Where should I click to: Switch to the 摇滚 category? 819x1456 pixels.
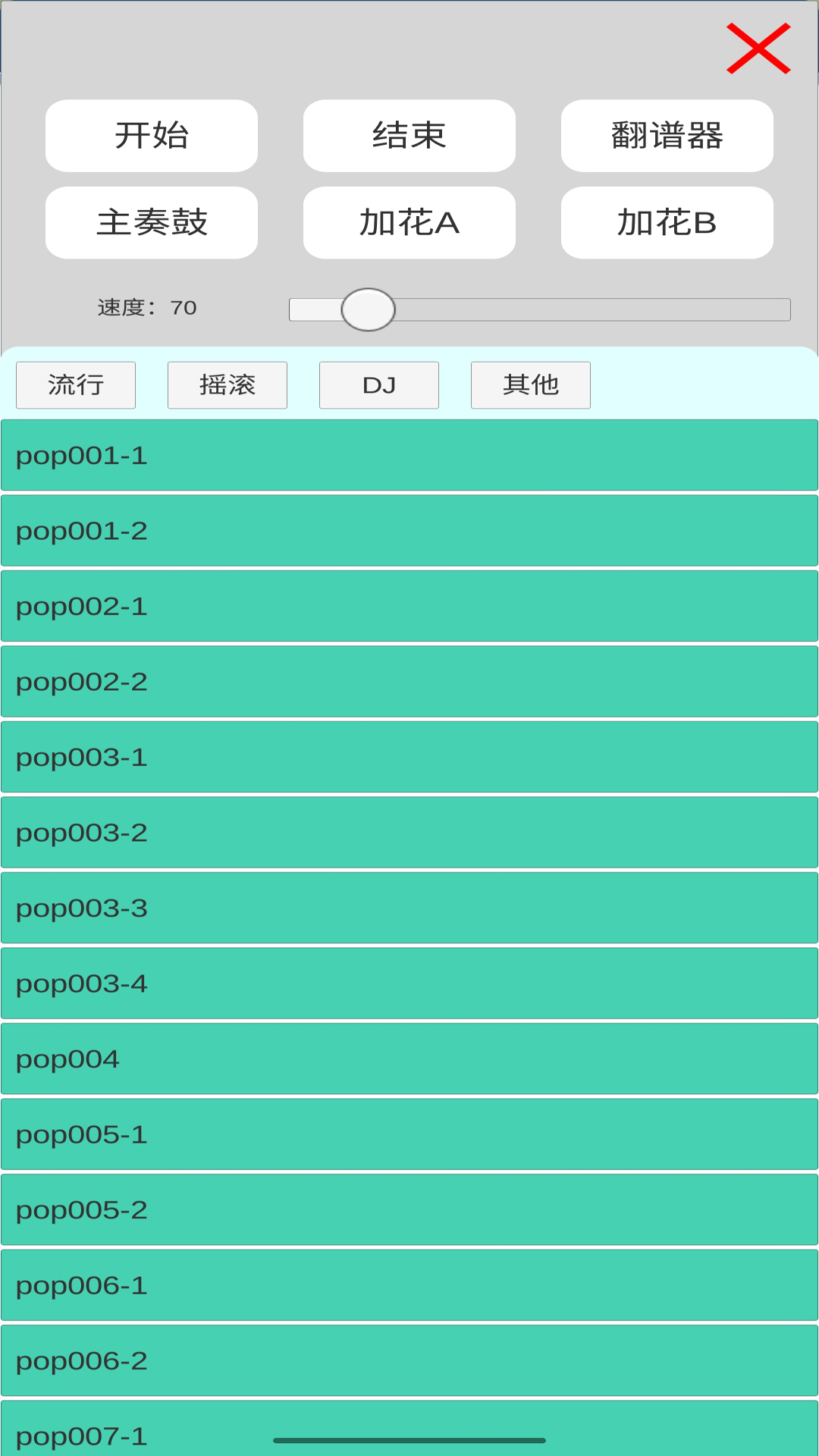(x=227, y=385)
